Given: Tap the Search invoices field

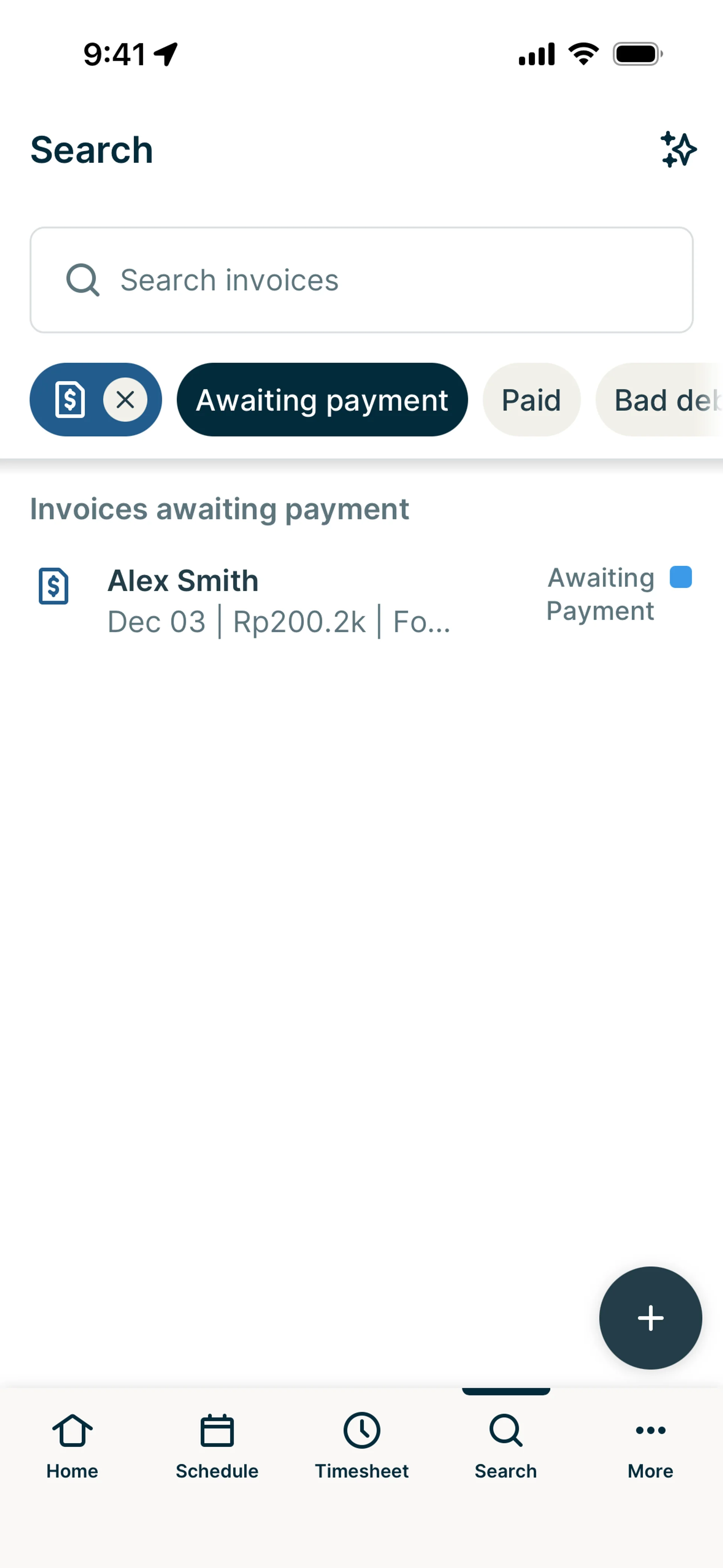Looking at the screenshot, I should coord(361,280).
